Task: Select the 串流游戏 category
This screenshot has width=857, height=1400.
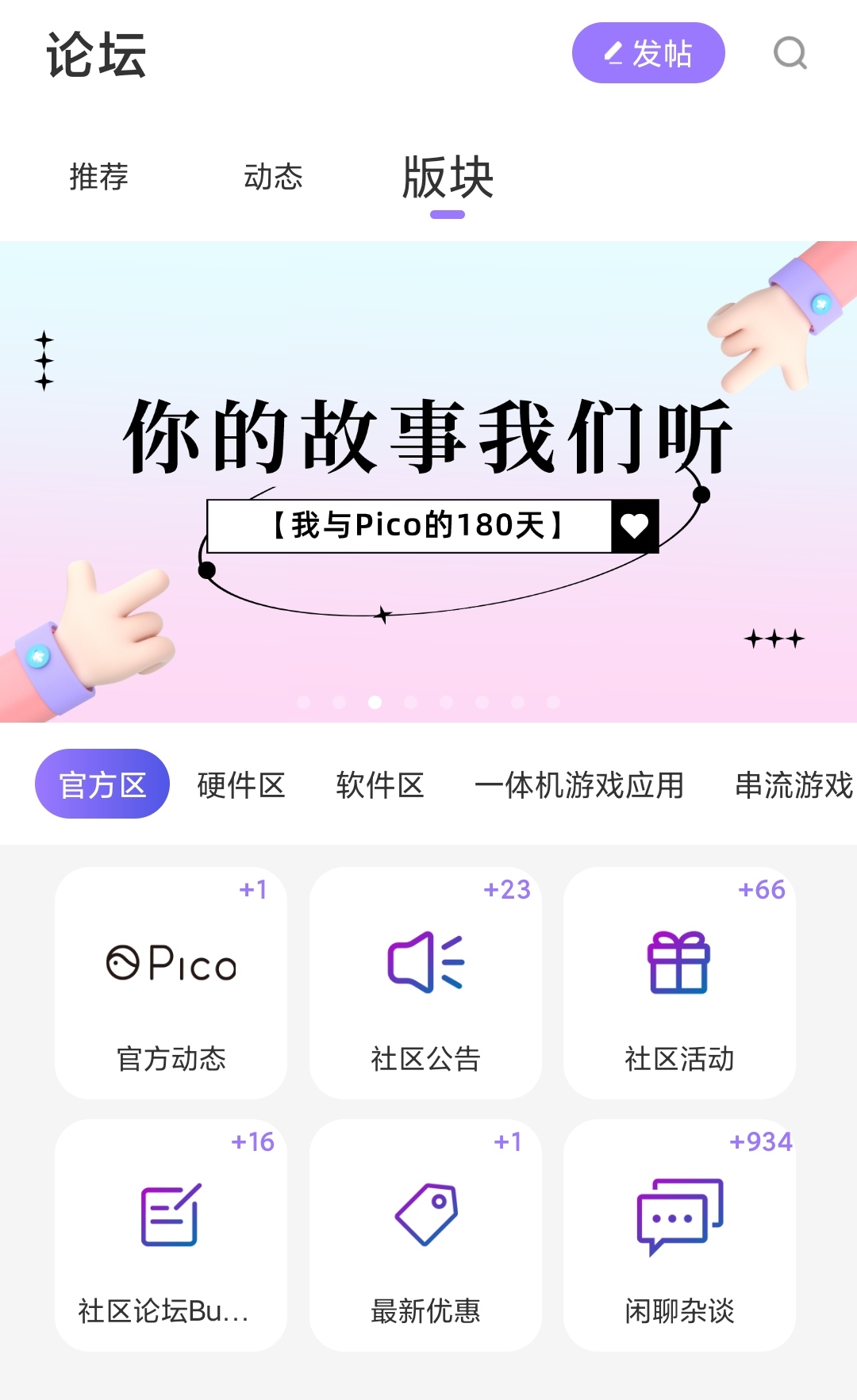Action: coord(794,784)
